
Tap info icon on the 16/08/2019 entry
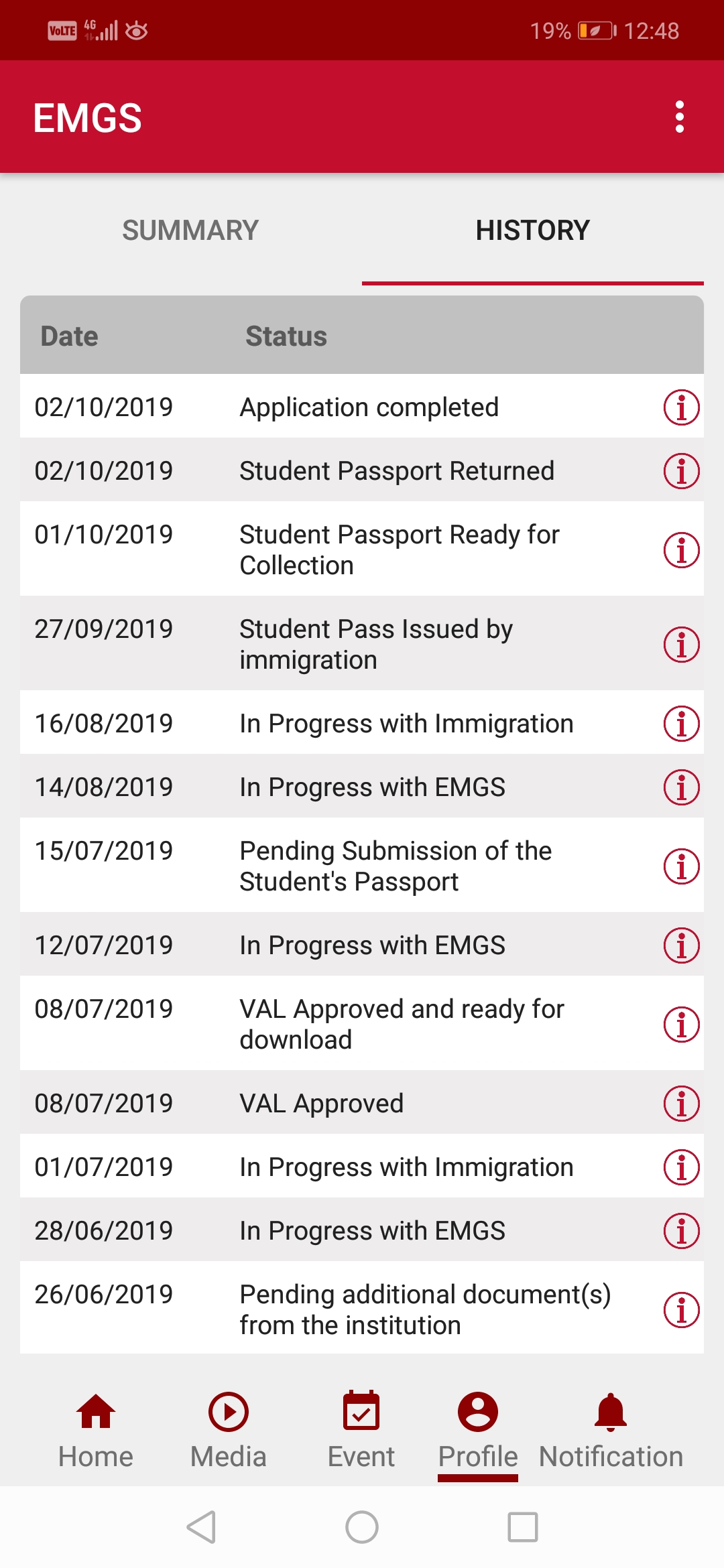[681, 724]
